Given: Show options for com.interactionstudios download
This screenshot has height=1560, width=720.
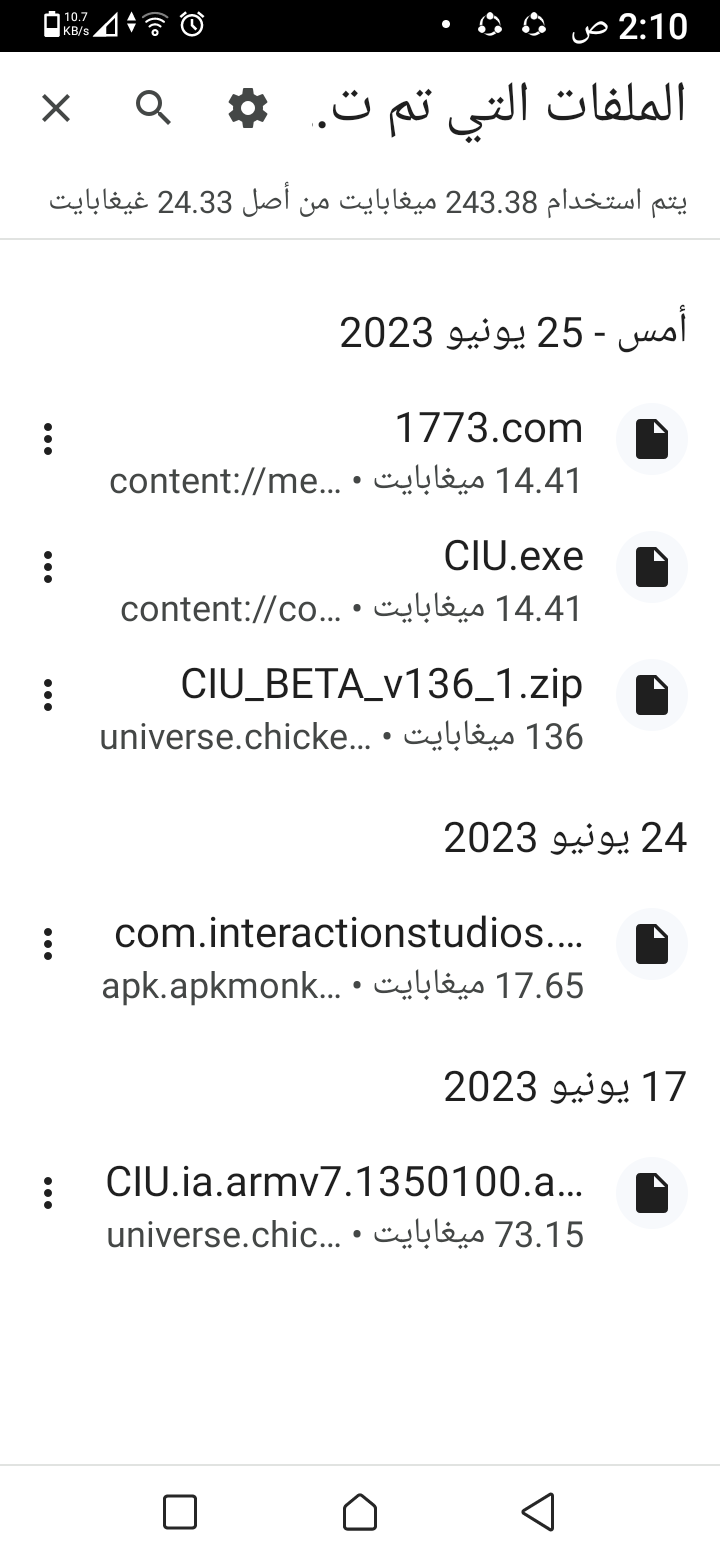Looking at the screenshot, I should pyautogui.click(x=48, y=944).
